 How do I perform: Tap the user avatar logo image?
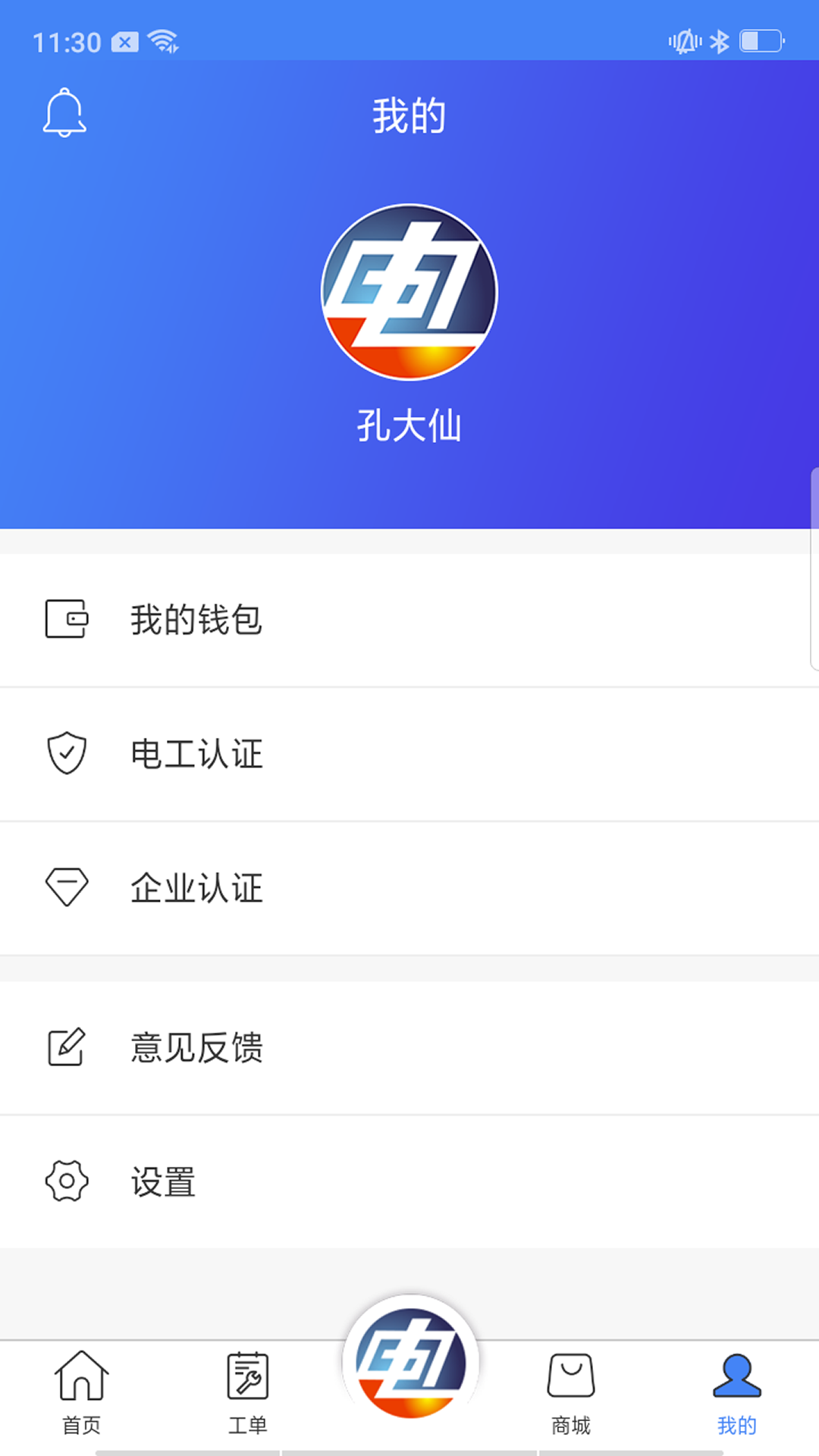click(409, 292)
